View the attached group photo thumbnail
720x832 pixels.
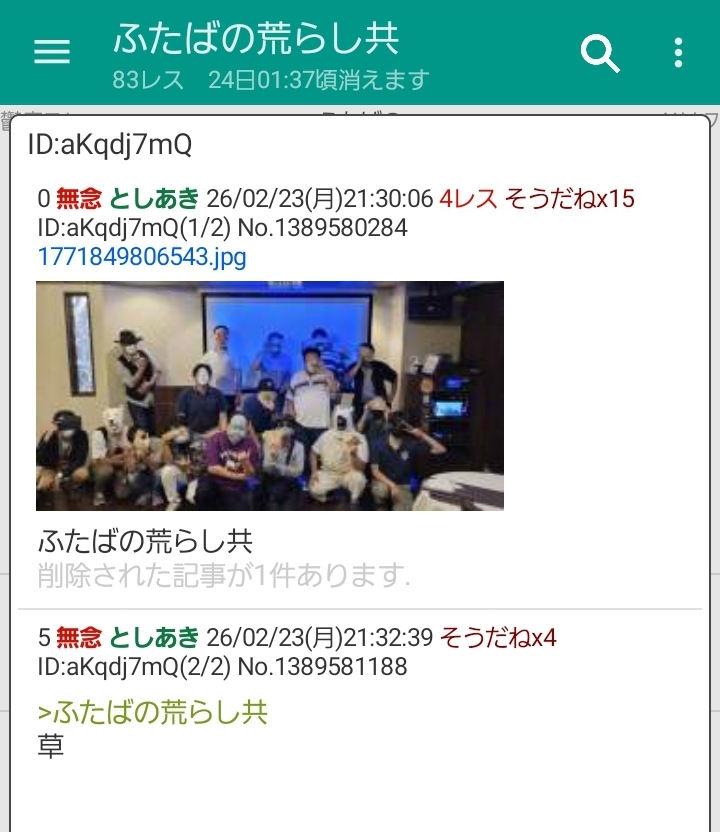(270, 396)
